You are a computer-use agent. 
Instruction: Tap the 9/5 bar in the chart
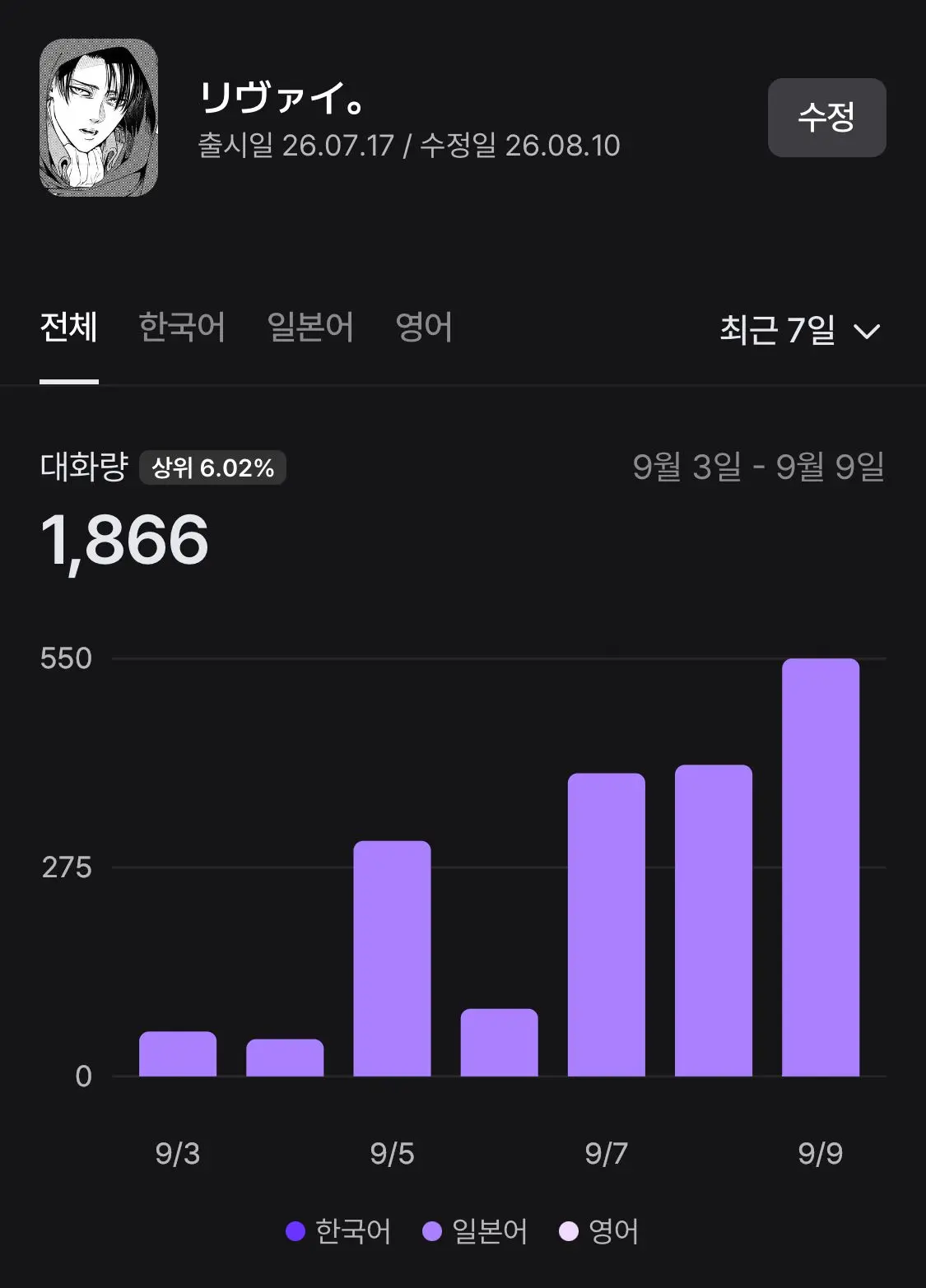392,958
